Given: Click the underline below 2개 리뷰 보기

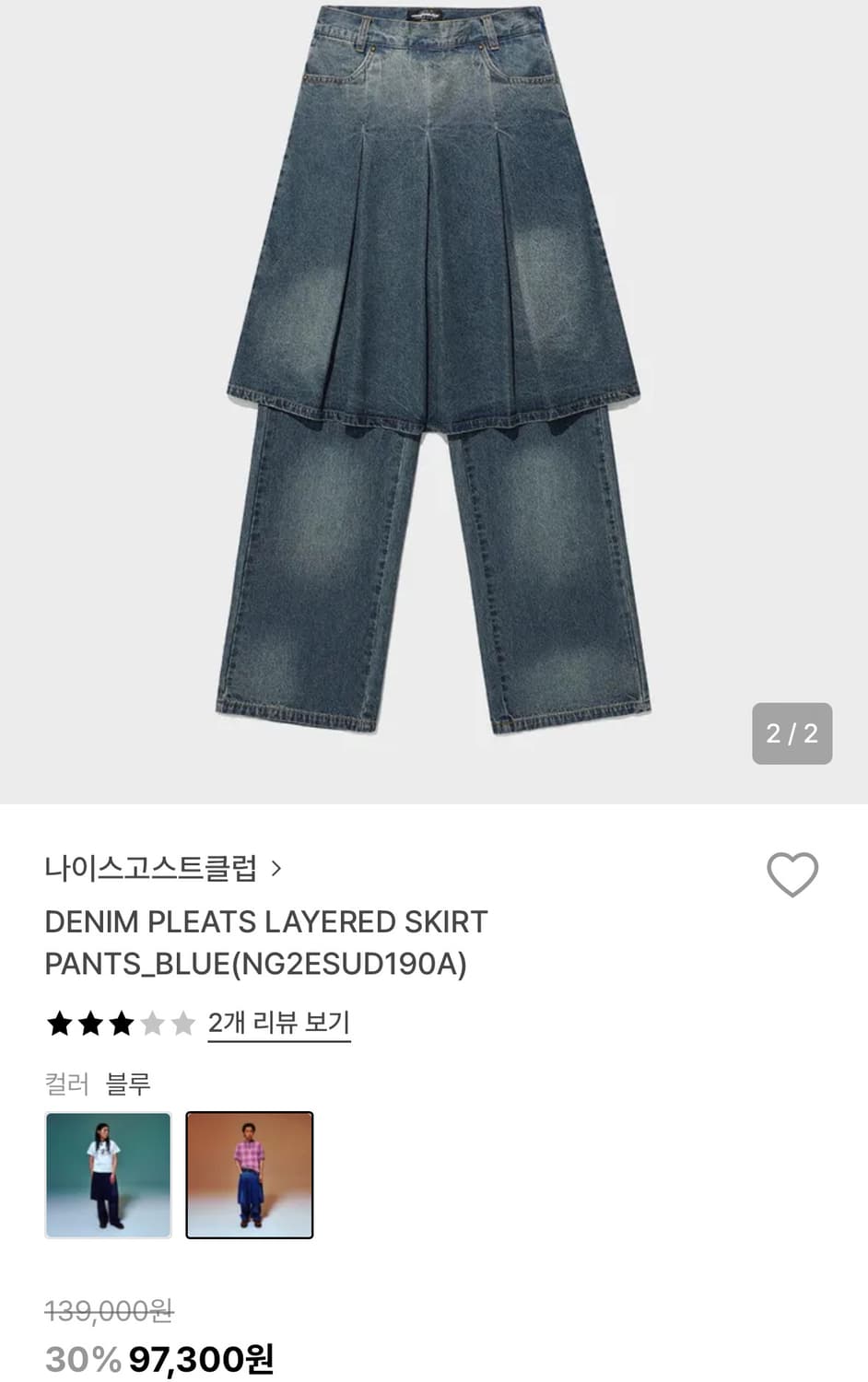Looking at the screenshot, I should tap(277, 1042).
